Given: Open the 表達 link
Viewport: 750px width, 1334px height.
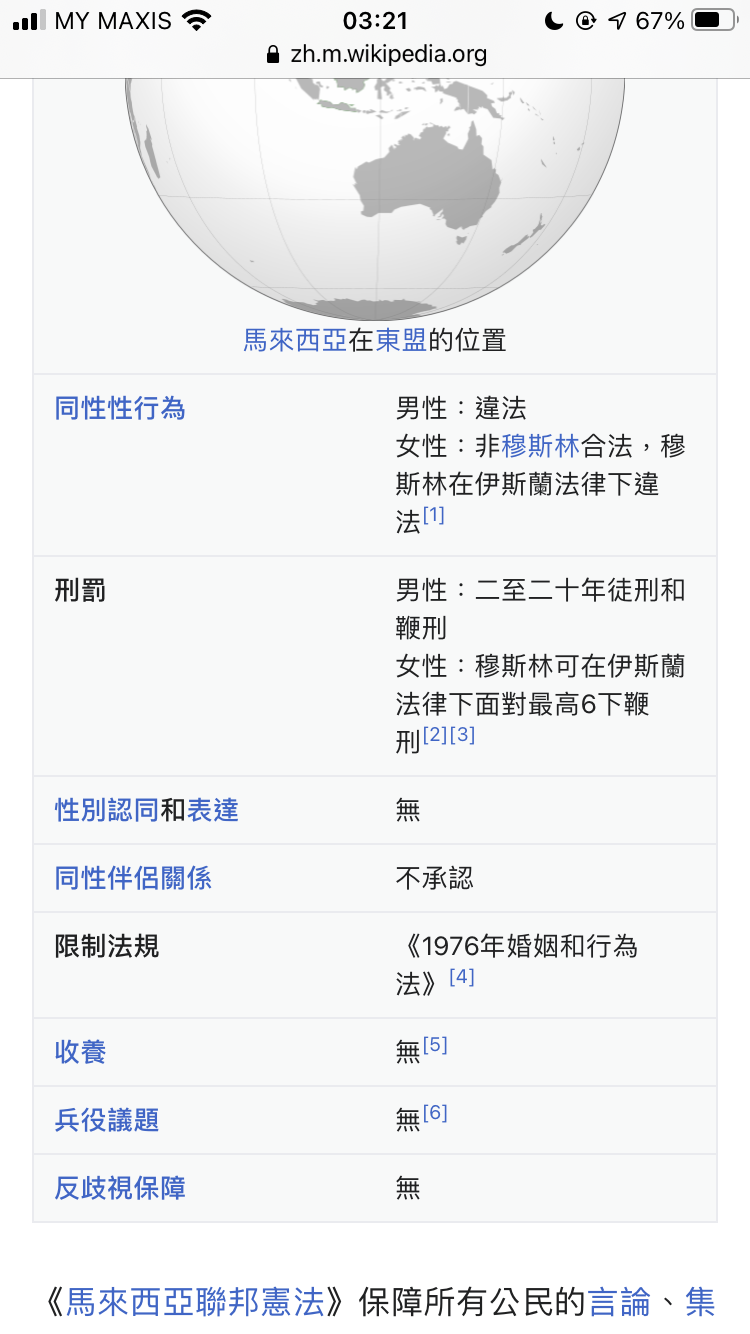Looking at the screenshot, I should click(x=213, y=810).
